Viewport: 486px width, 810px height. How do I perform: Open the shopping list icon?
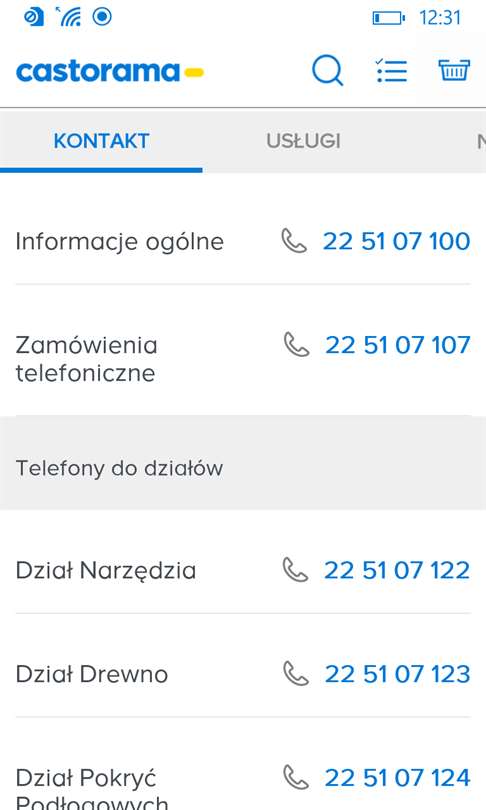391,71
